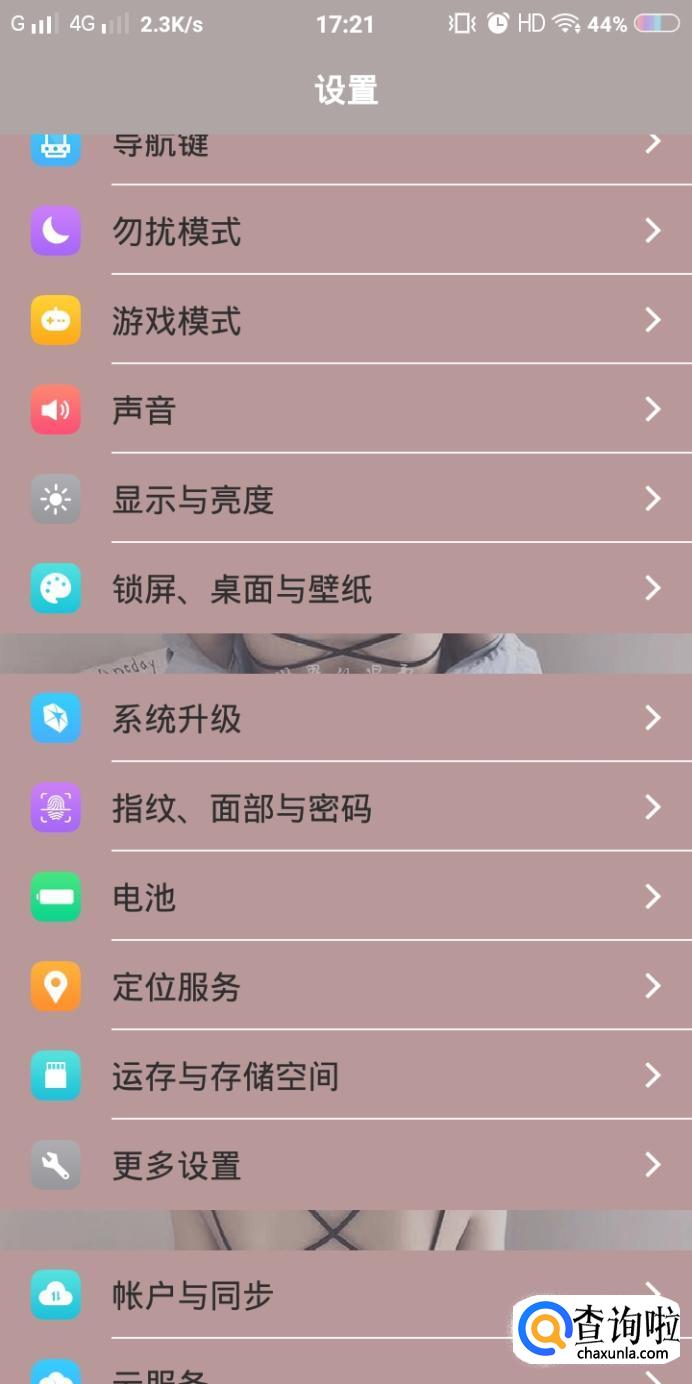The image size is (692, 1384).
Task: Open the 声音 settings row
Action: tap(346, 409)
